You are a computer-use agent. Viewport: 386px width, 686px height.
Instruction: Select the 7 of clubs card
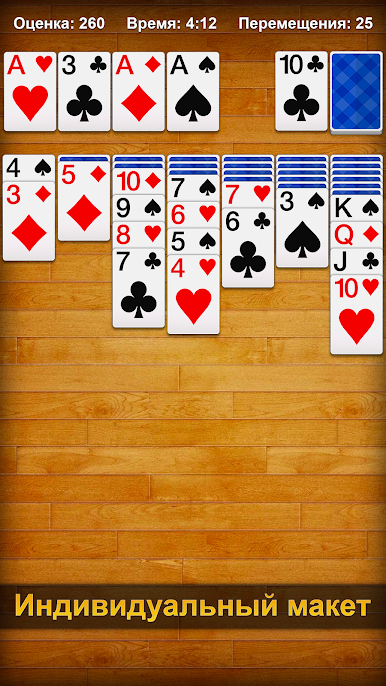[139, 288]
